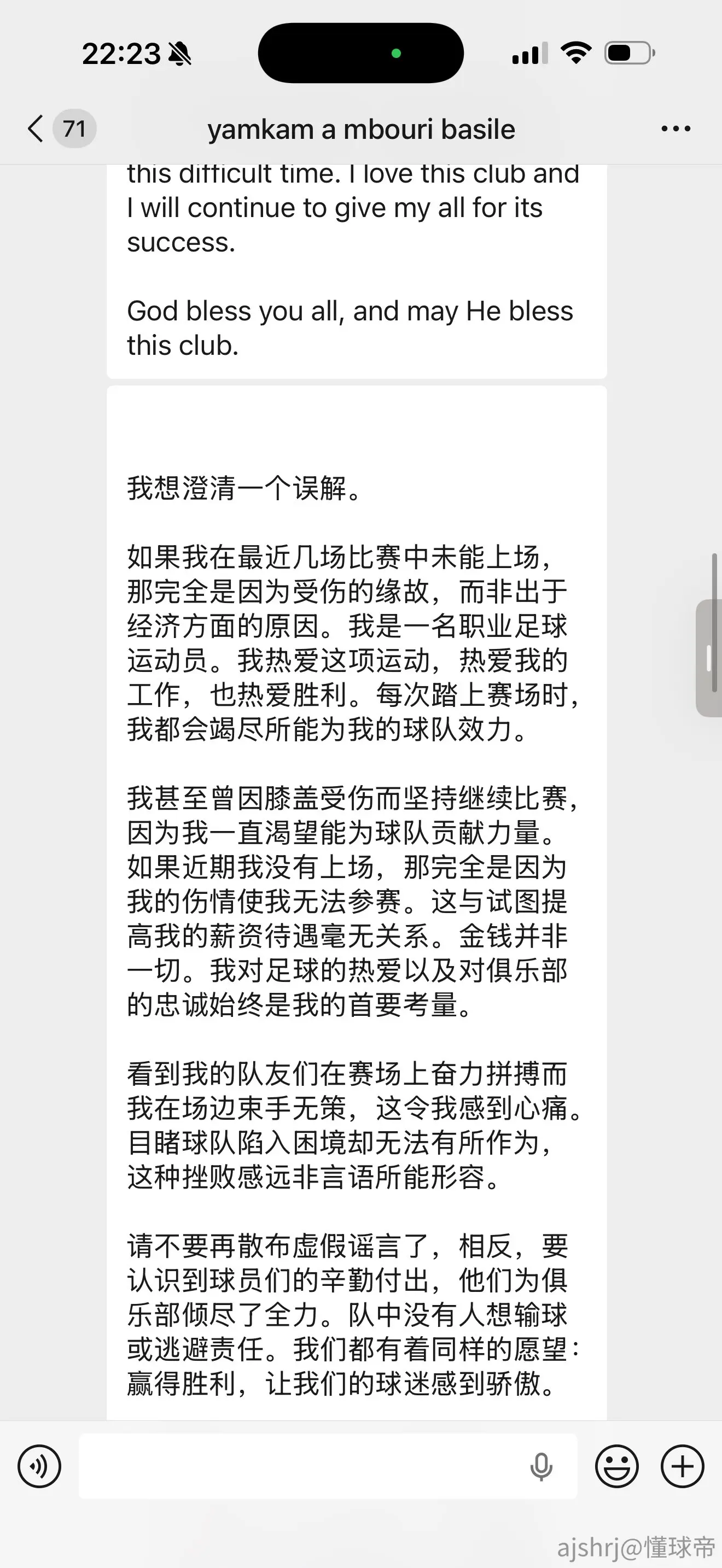
Task: Open the plus attachments menu
Action: point(683,1466)
